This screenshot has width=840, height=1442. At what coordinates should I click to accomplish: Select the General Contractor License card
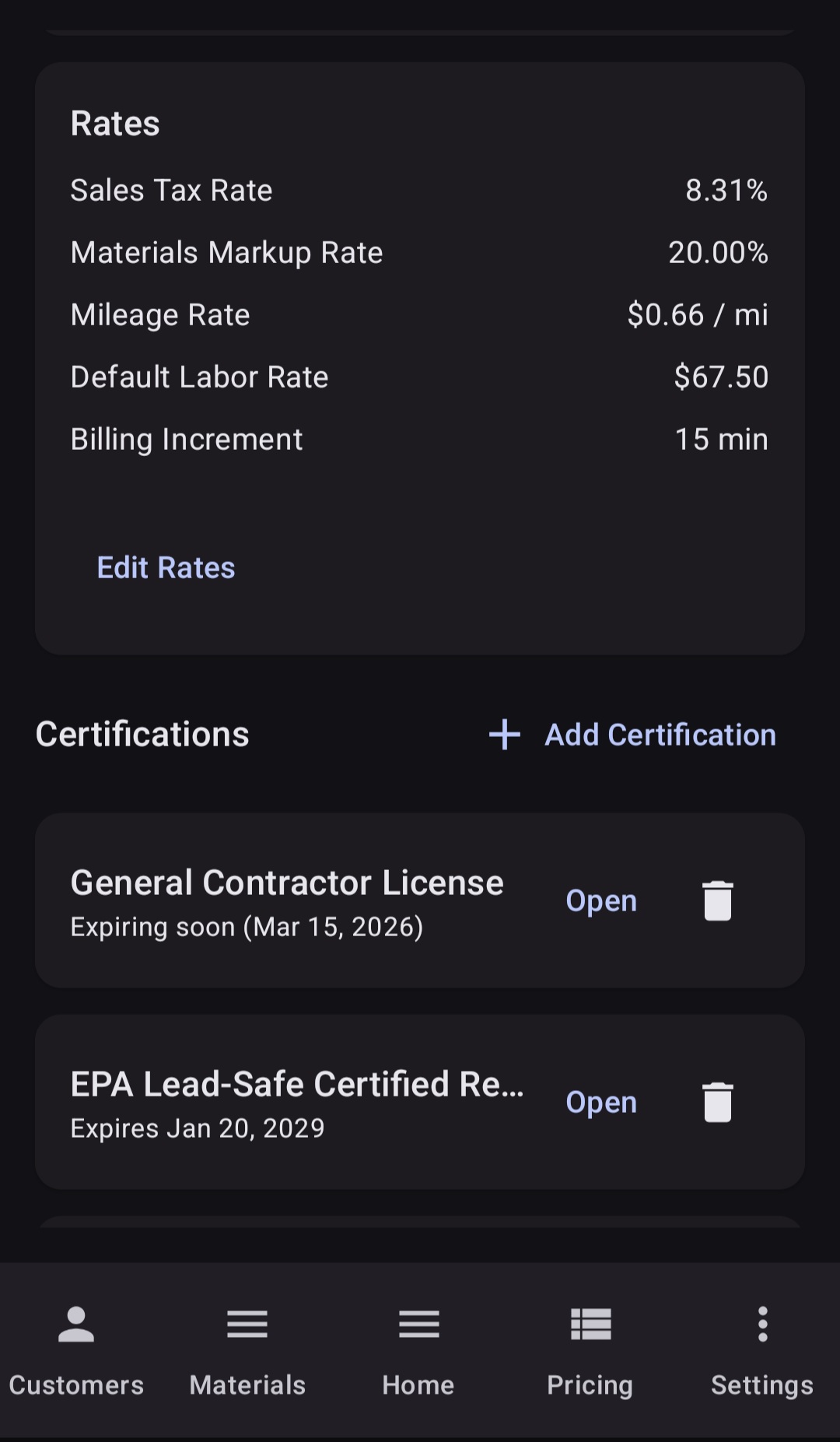(287, 900)
